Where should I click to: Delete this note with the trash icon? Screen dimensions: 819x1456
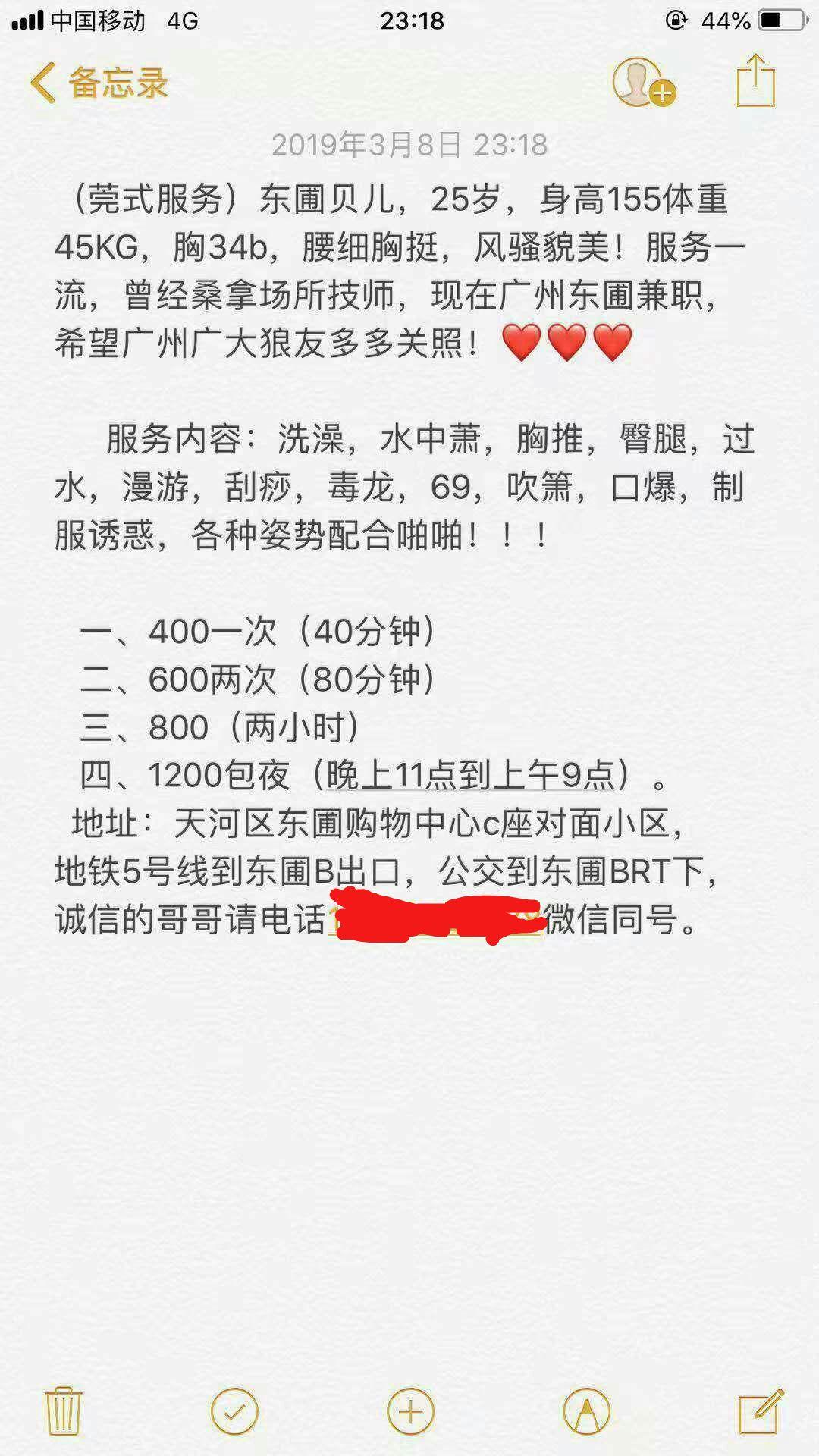[x=64, y=1411]
